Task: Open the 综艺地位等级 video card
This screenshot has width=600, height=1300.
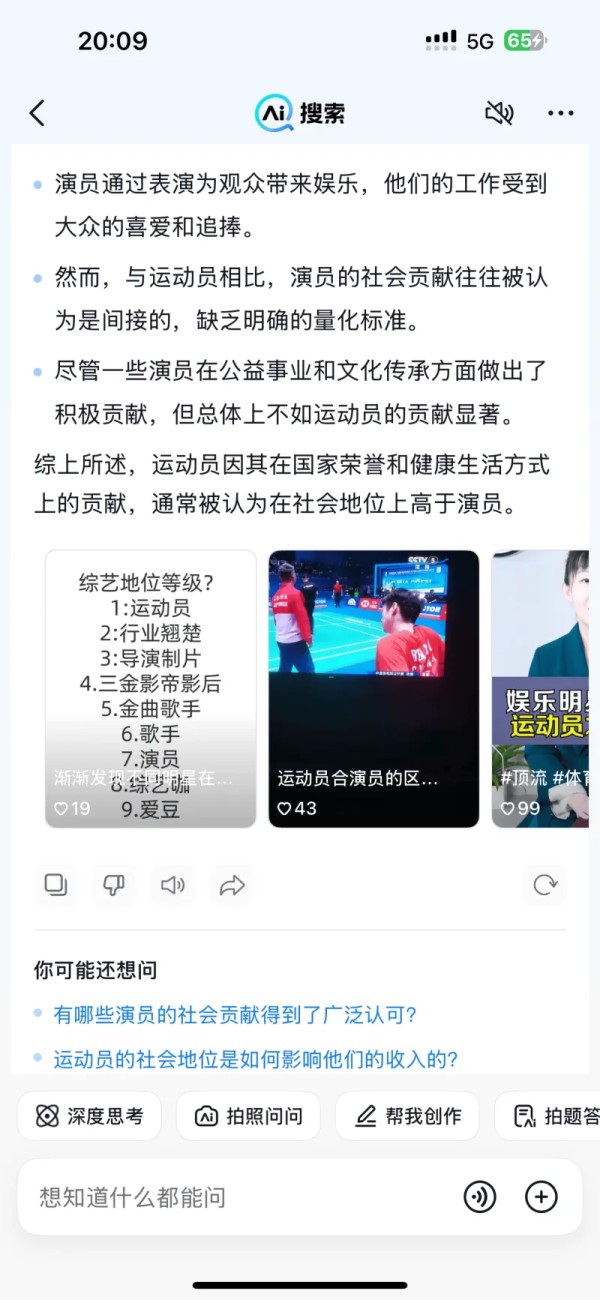Action: tap(151, 688)
